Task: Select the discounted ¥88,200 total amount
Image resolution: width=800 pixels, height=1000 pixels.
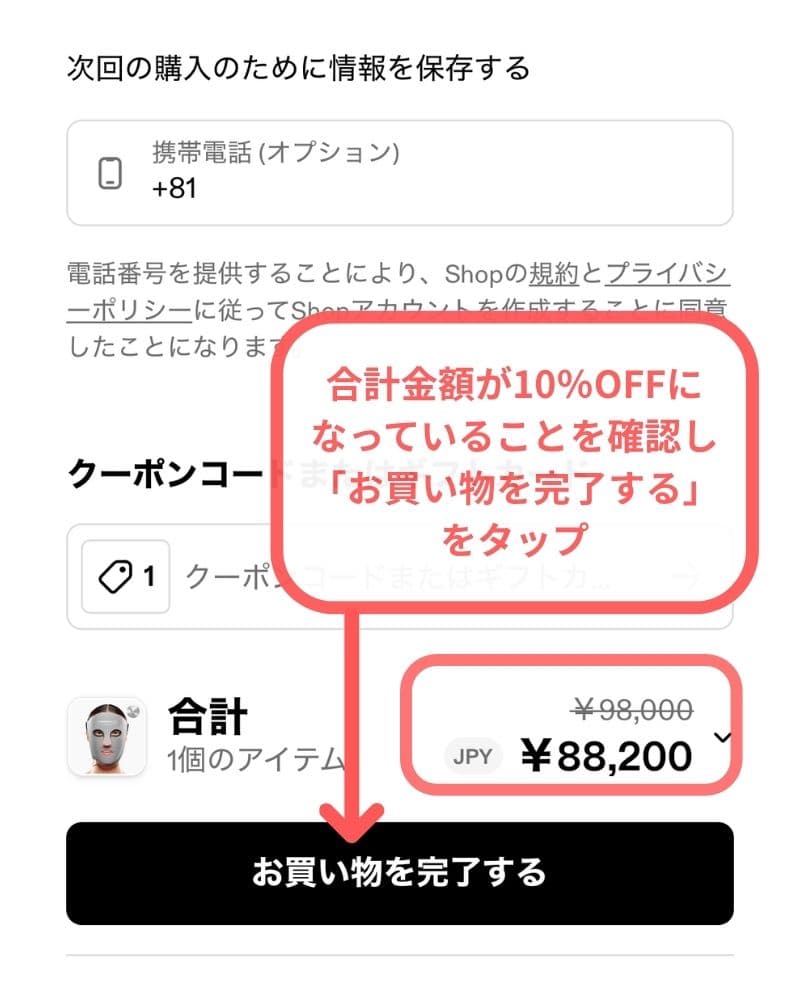Action: (x=604, y=757)
